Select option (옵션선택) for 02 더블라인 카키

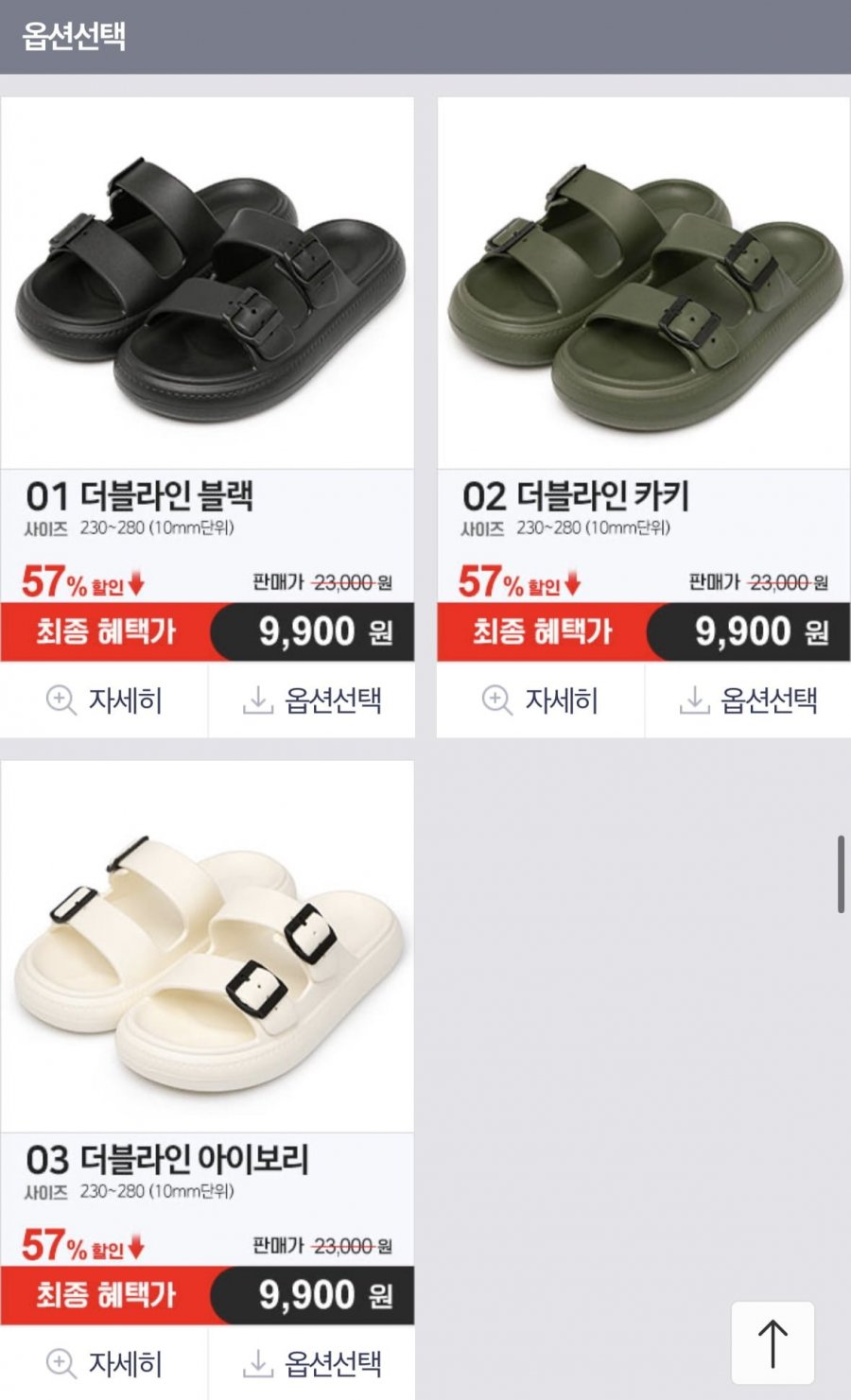click(748, 700)
